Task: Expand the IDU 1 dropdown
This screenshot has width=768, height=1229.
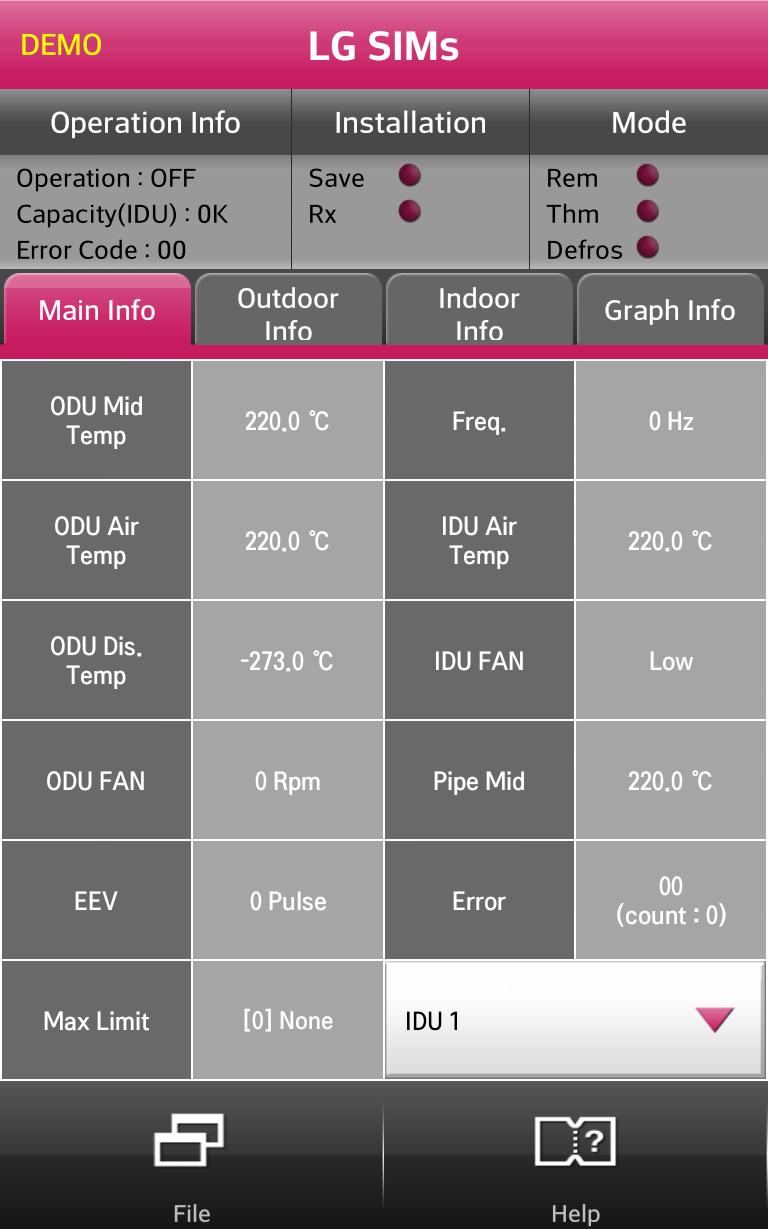Action: click(x=574, y=1020)
